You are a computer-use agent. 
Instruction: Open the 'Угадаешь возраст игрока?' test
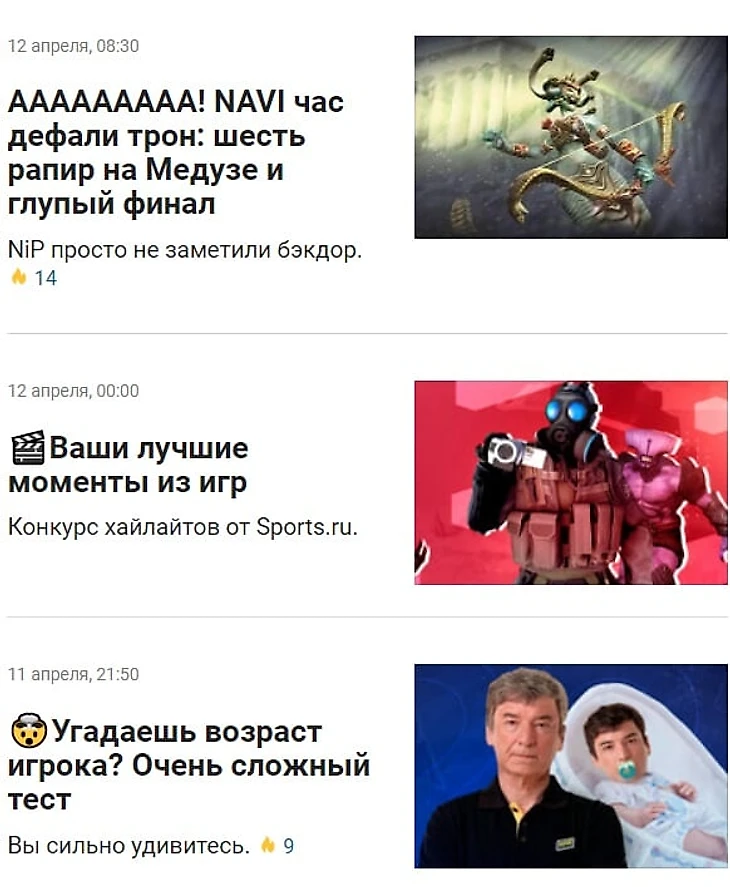pyautogui.click(x=189, y=766)
